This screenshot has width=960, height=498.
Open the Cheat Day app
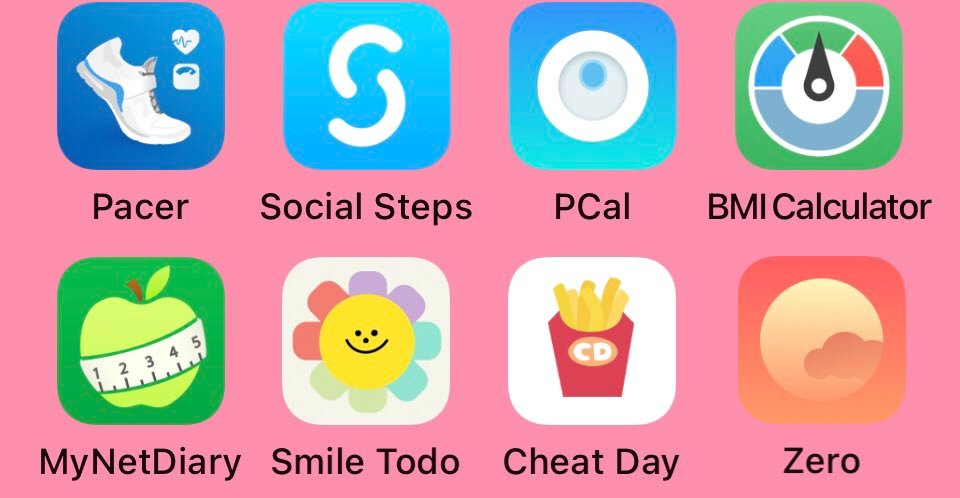tap(592, 341)
